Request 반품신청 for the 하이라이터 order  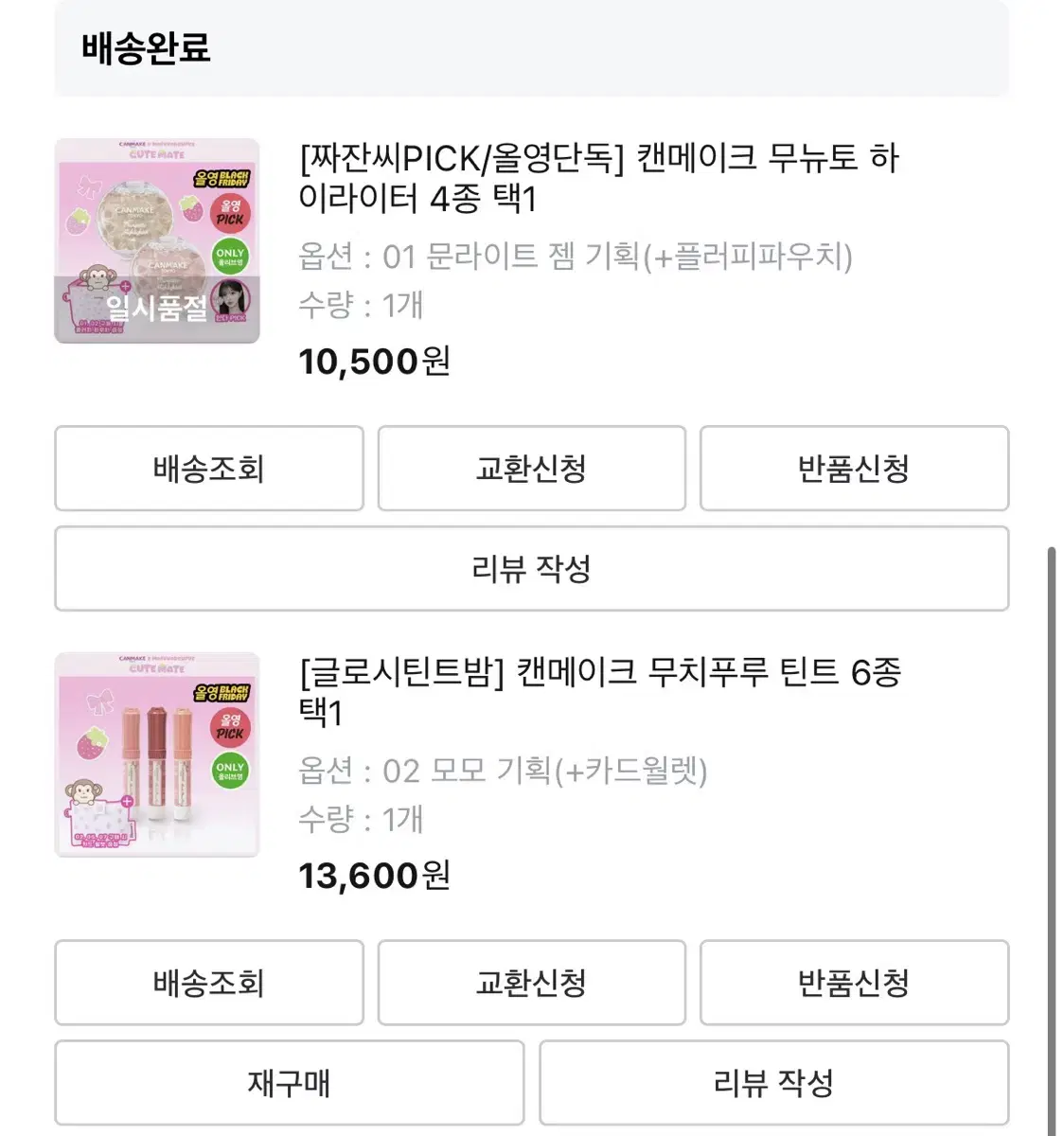pyautogui.click(x=853, y=470)
